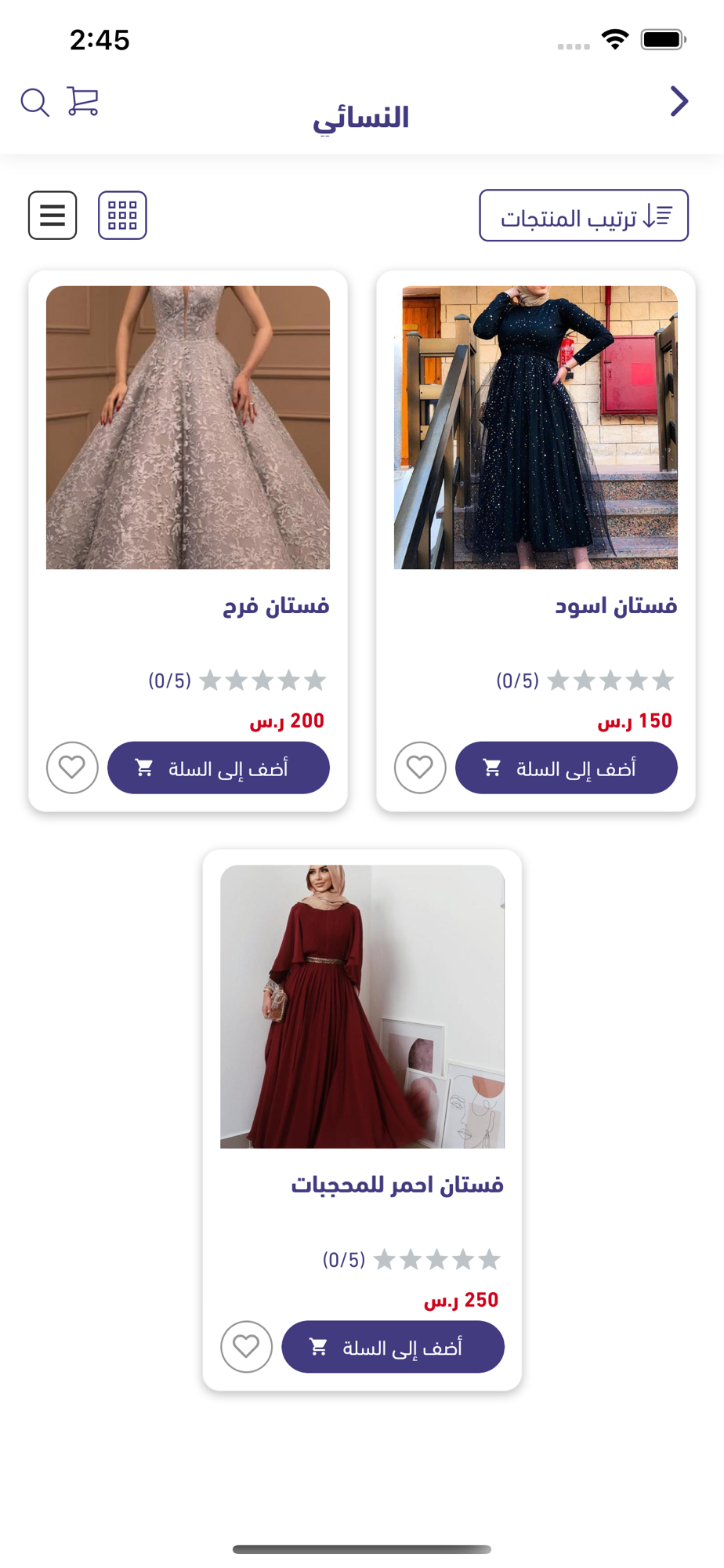724x1568 pixels.
Task: Add فستان اسود to the cart
Action: click(x=567, y=768)
